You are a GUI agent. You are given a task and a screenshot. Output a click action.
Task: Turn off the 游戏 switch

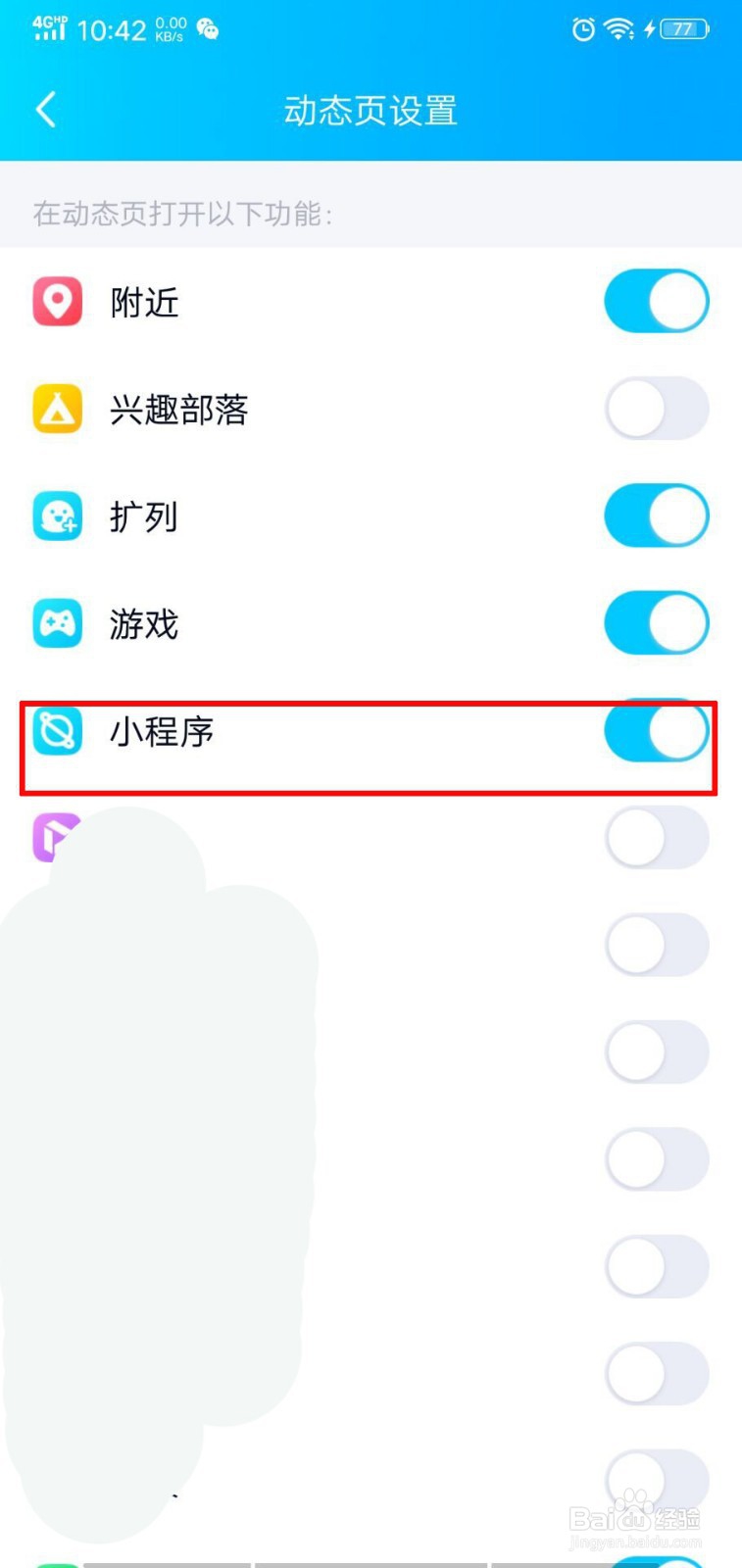click(x=656, y=623)
